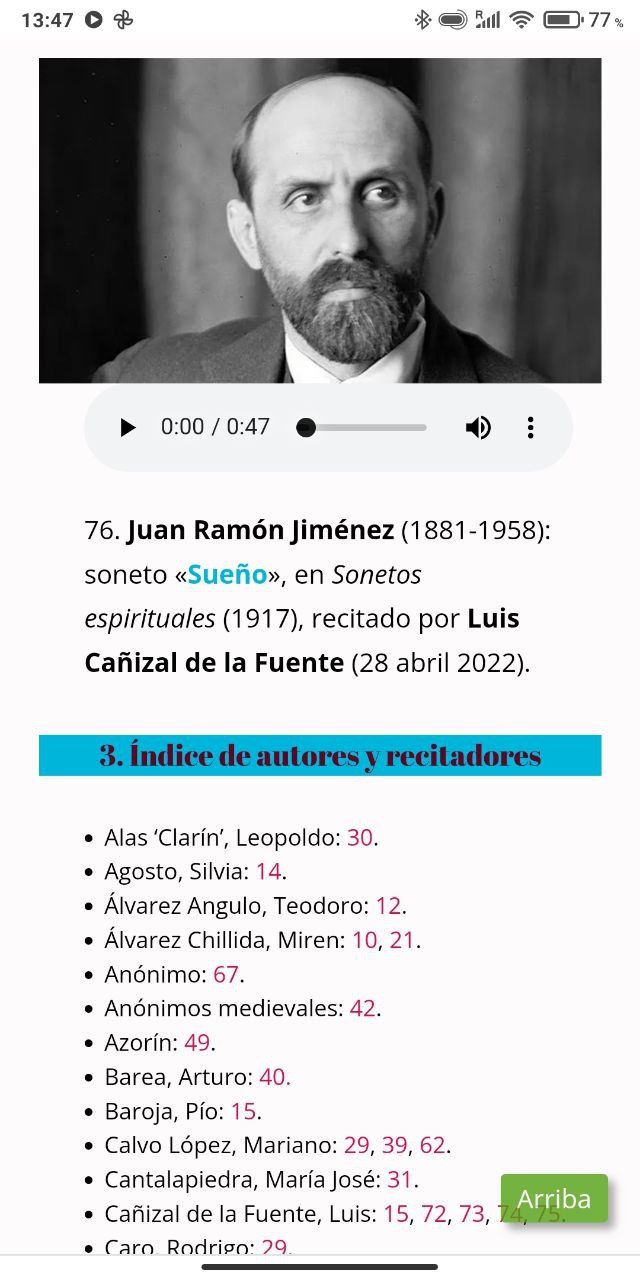This screenshot has width=640, height=1280.
Task: Open entry 30 for Alas 'Clarín'
Action: point(360,838)
